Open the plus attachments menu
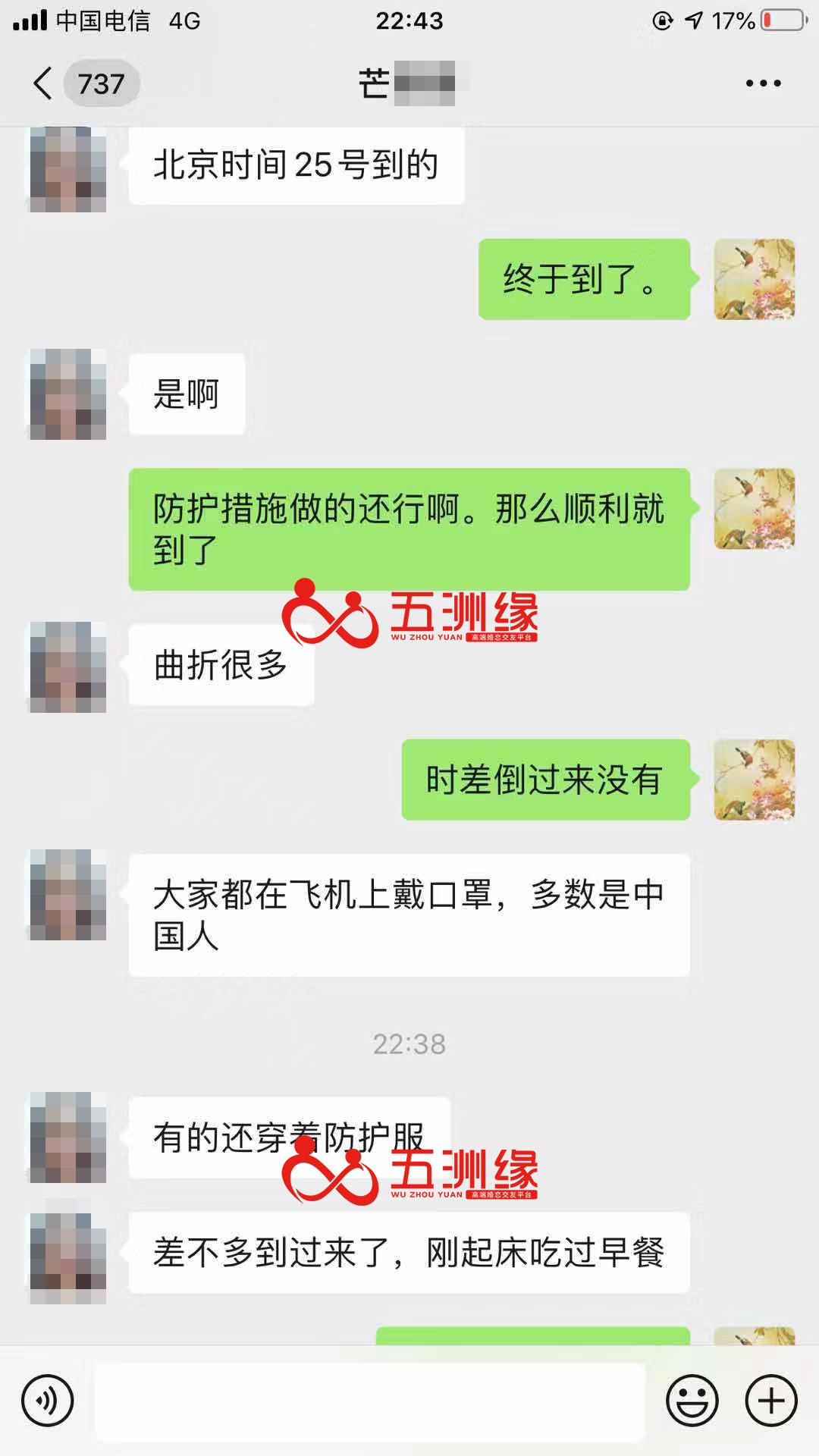The height and width of the screenshot is (1456, 819). (771, 1401)
